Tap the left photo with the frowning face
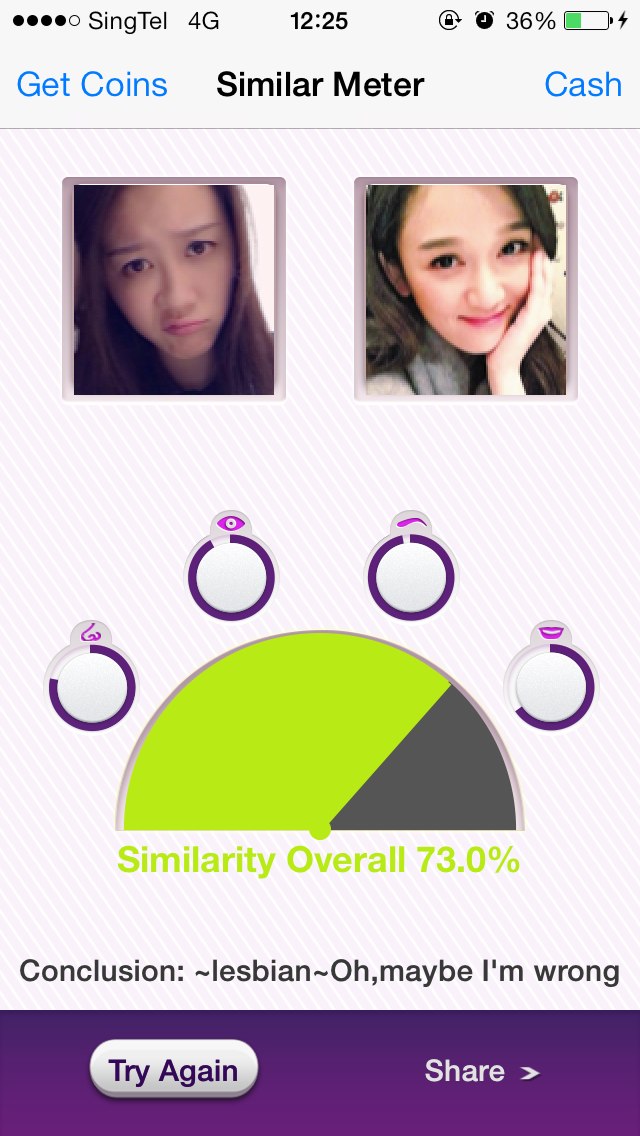This screenshot has width=640, height=1136. 174,289
